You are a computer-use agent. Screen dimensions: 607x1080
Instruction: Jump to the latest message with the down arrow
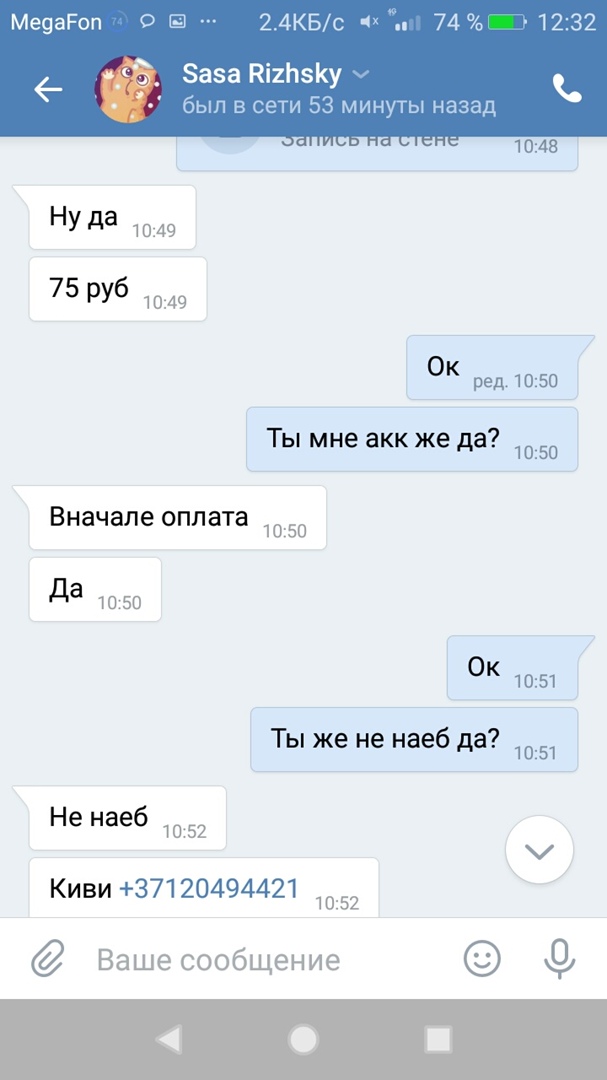point(539,851)
